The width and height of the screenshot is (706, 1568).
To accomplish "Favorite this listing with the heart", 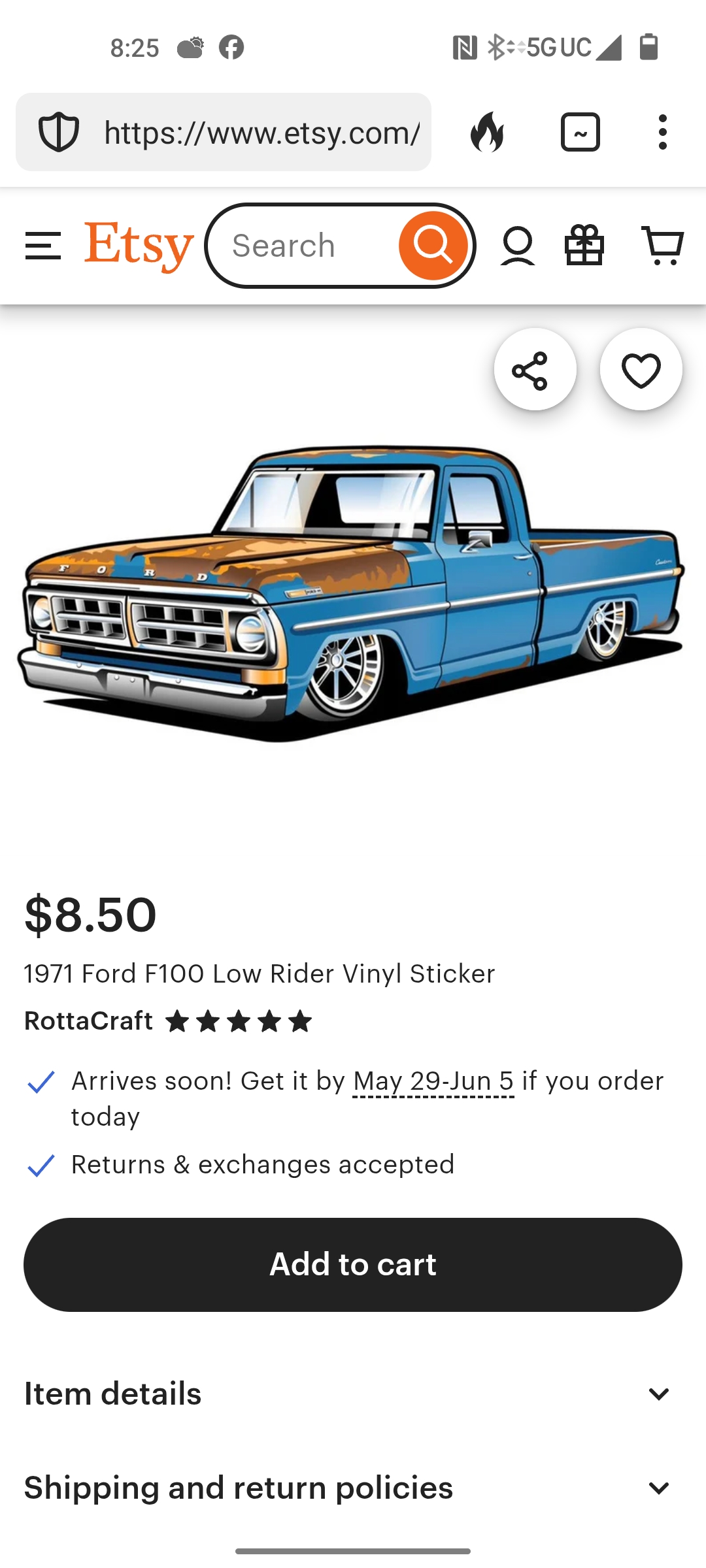I will [x=641, y=370].
